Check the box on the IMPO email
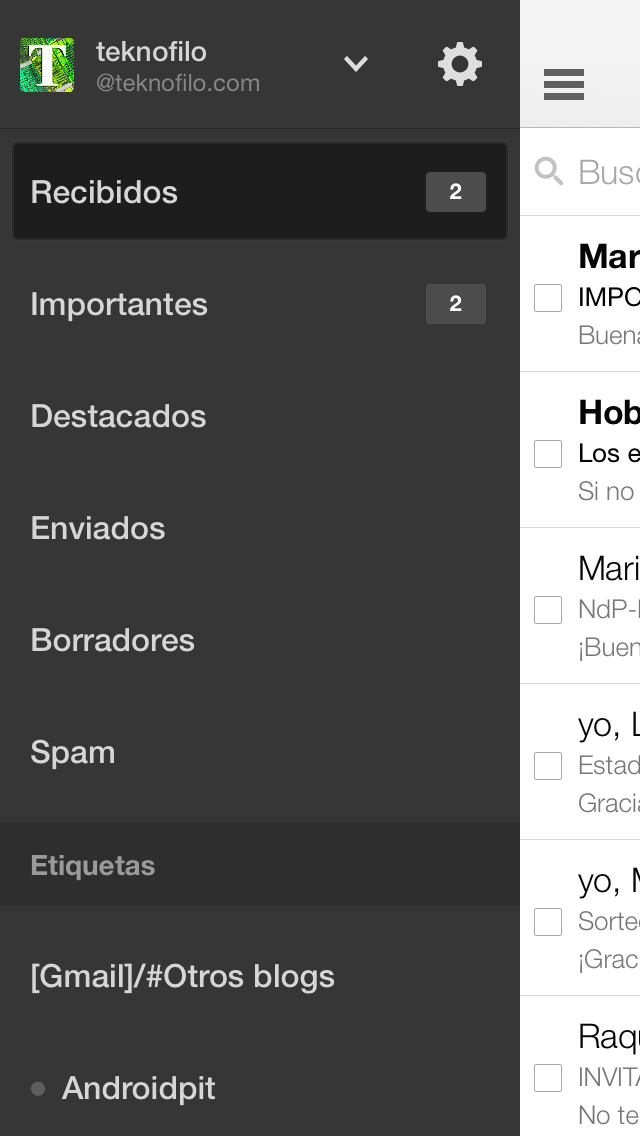The height and width of the screenshot is (1136, 640). tap(548, 298)
